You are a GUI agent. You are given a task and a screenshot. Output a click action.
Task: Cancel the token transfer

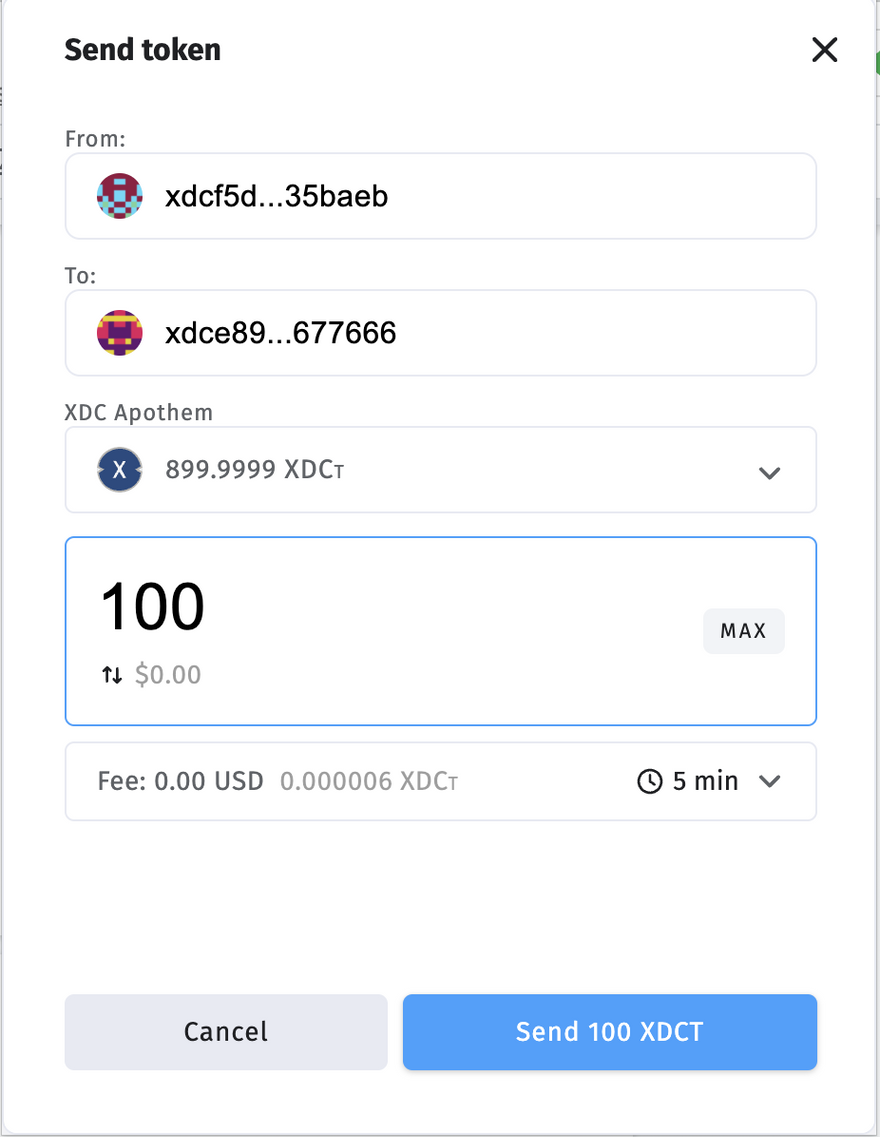[x=226, y=1032]
